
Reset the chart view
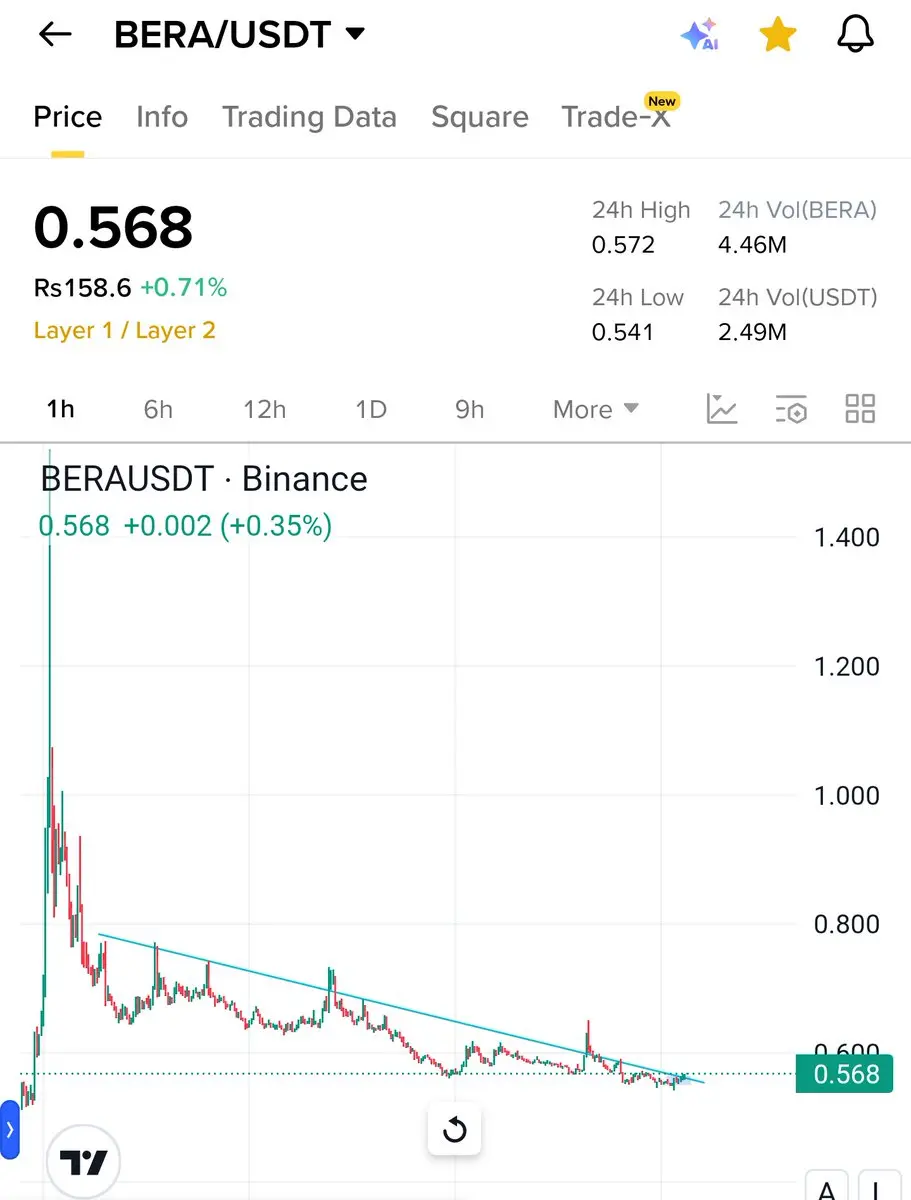click(455, 1130)
